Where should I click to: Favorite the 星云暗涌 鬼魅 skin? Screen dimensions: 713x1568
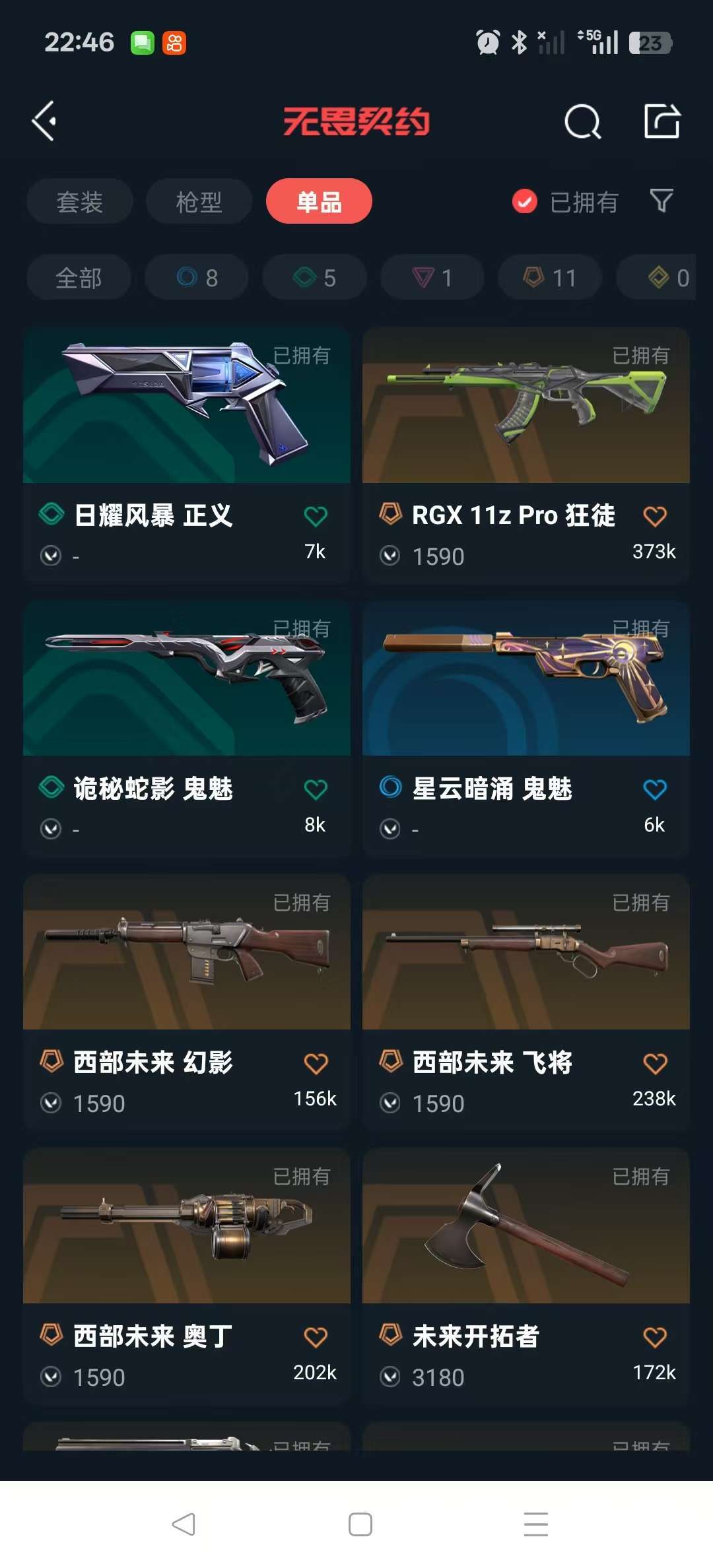[655, 789]
